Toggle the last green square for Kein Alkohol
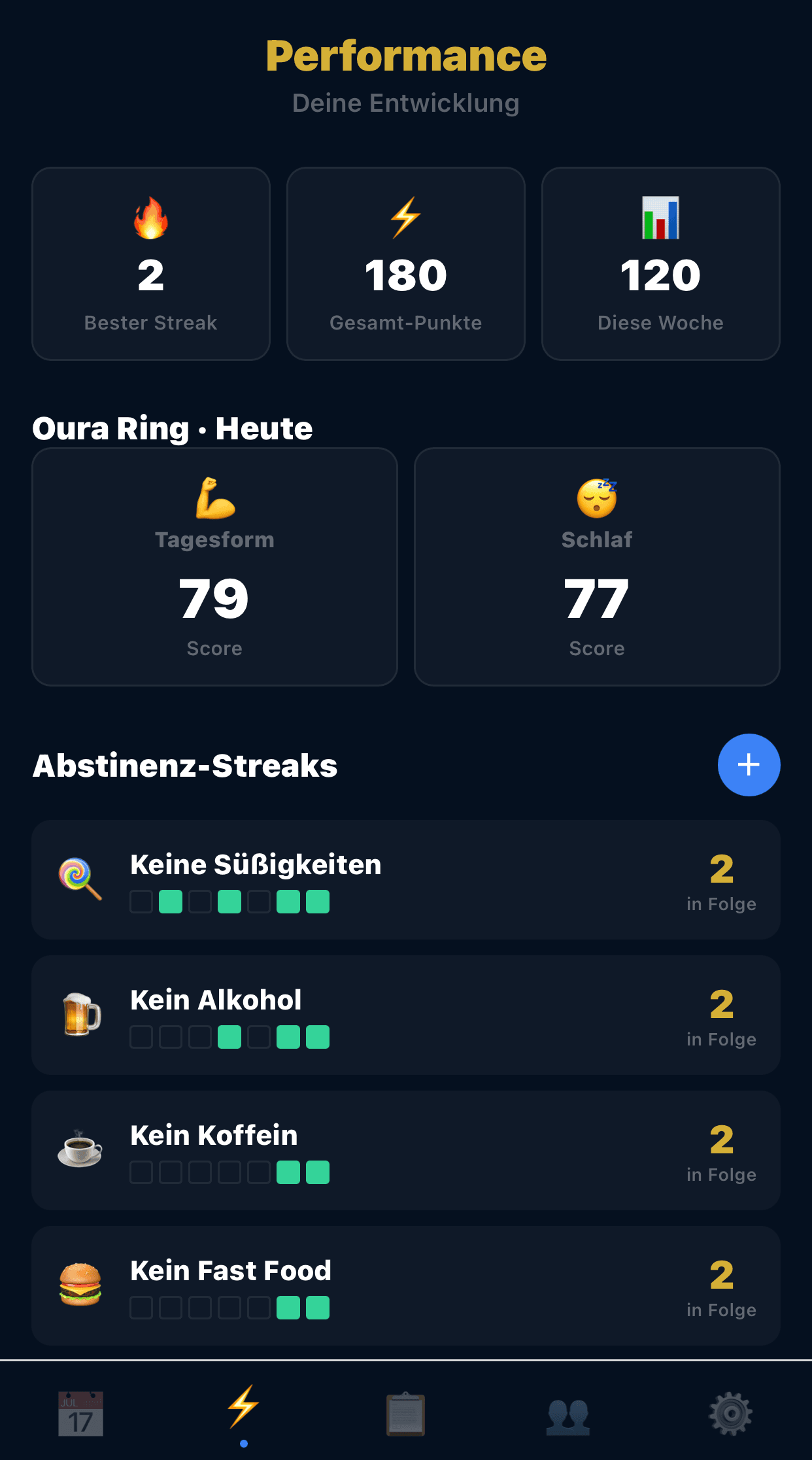Viewport: 812px width, 1460px height. coord(317,1037)
